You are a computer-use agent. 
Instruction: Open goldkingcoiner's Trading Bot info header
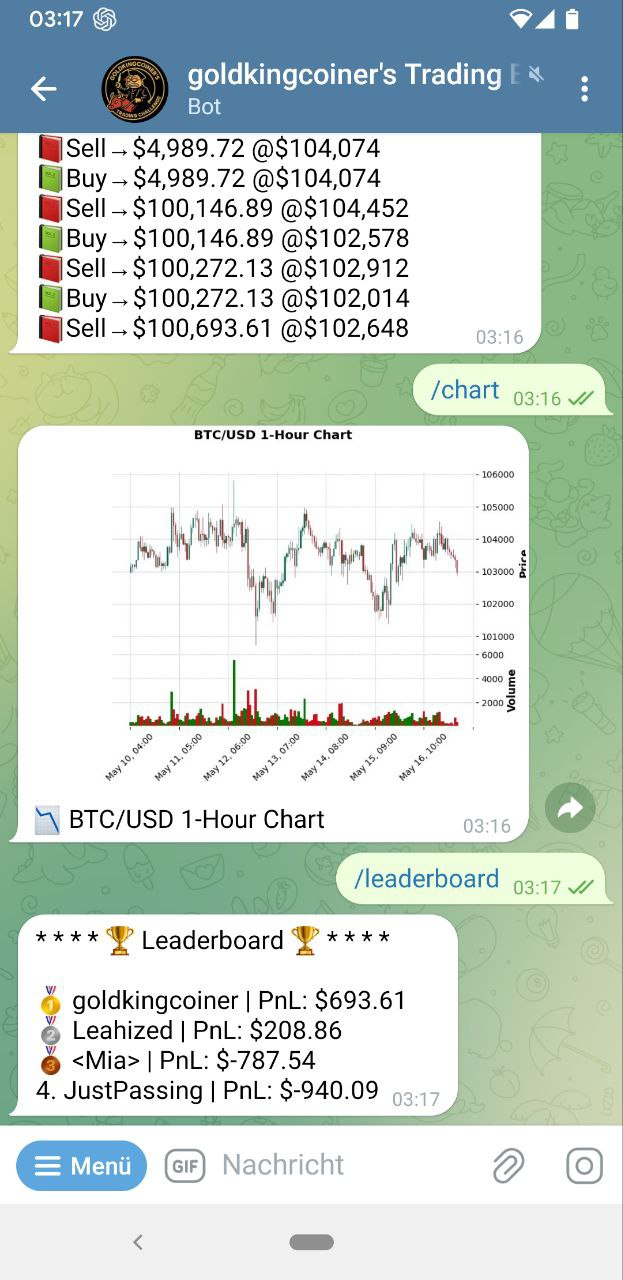[345, 88]
